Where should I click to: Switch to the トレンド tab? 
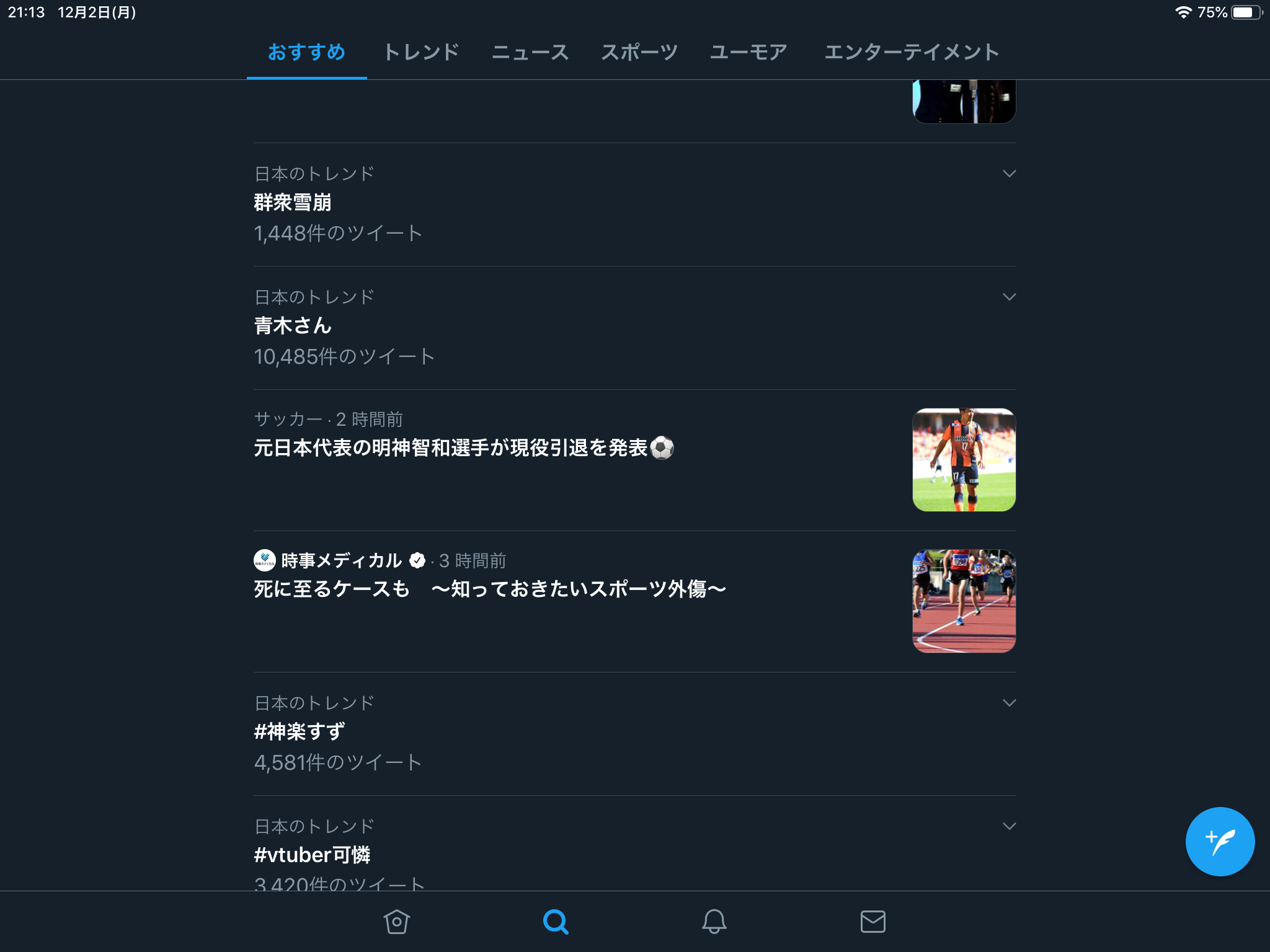(x=421, y=52)
